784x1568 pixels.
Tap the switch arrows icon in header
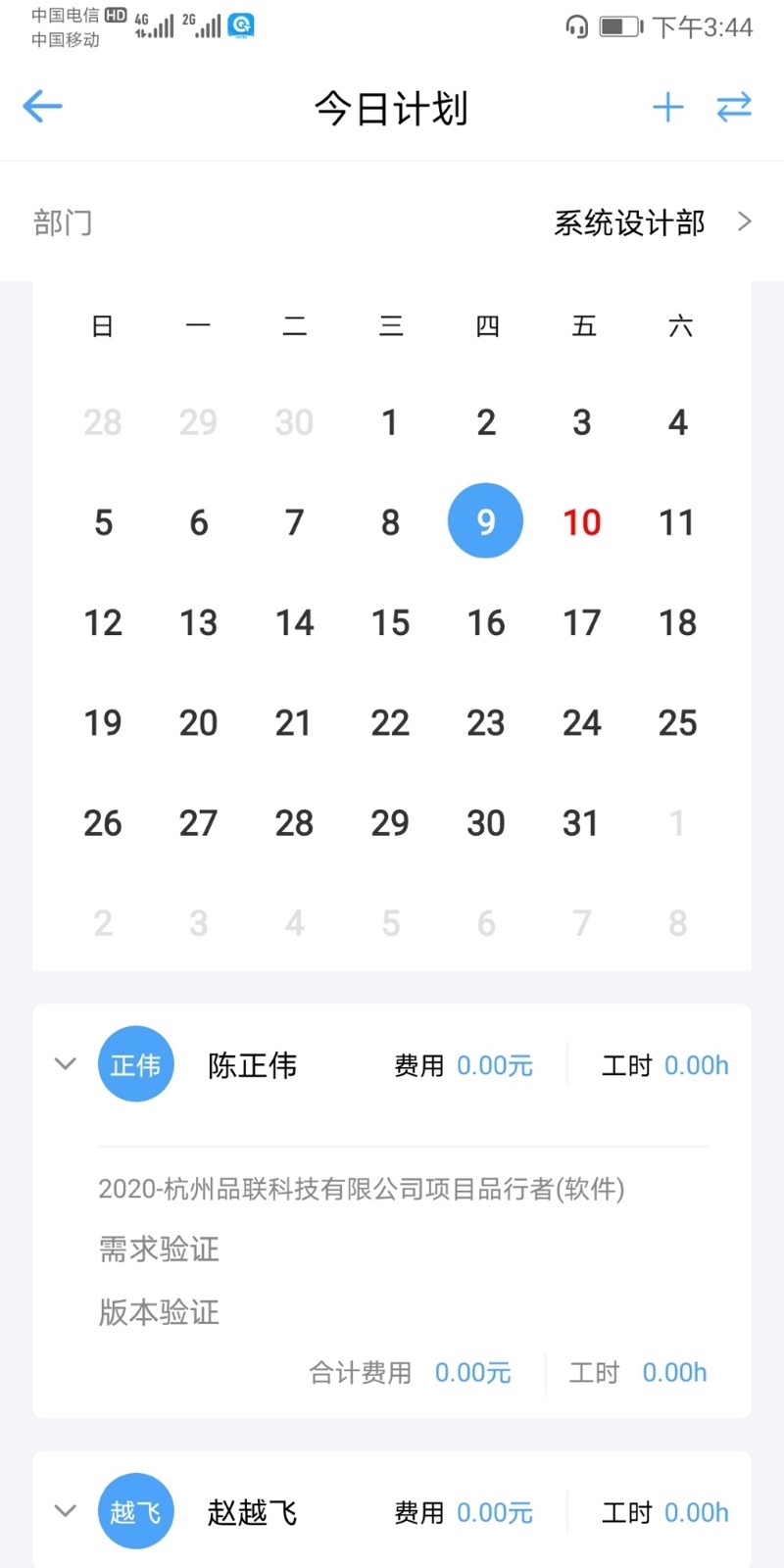point(734,107)
